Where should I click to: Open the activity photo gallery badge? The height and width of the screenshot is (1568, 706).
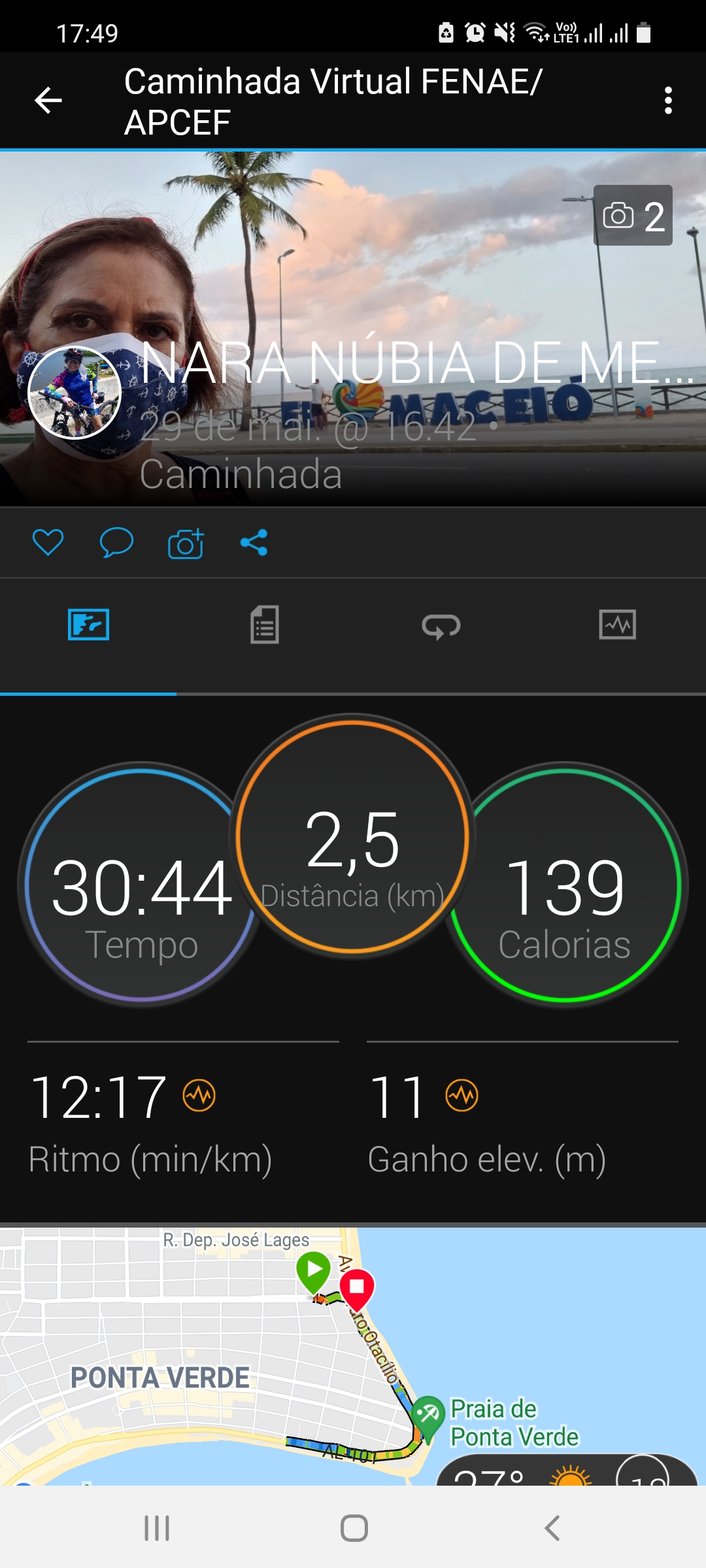633,216
